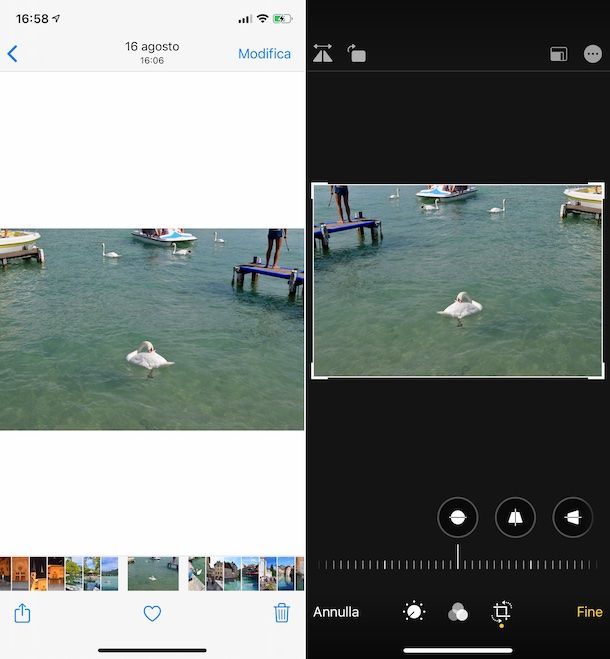Switch to the crop and rotate tab
The height and width of the screenshot is (659, 610).
point(501,612)
